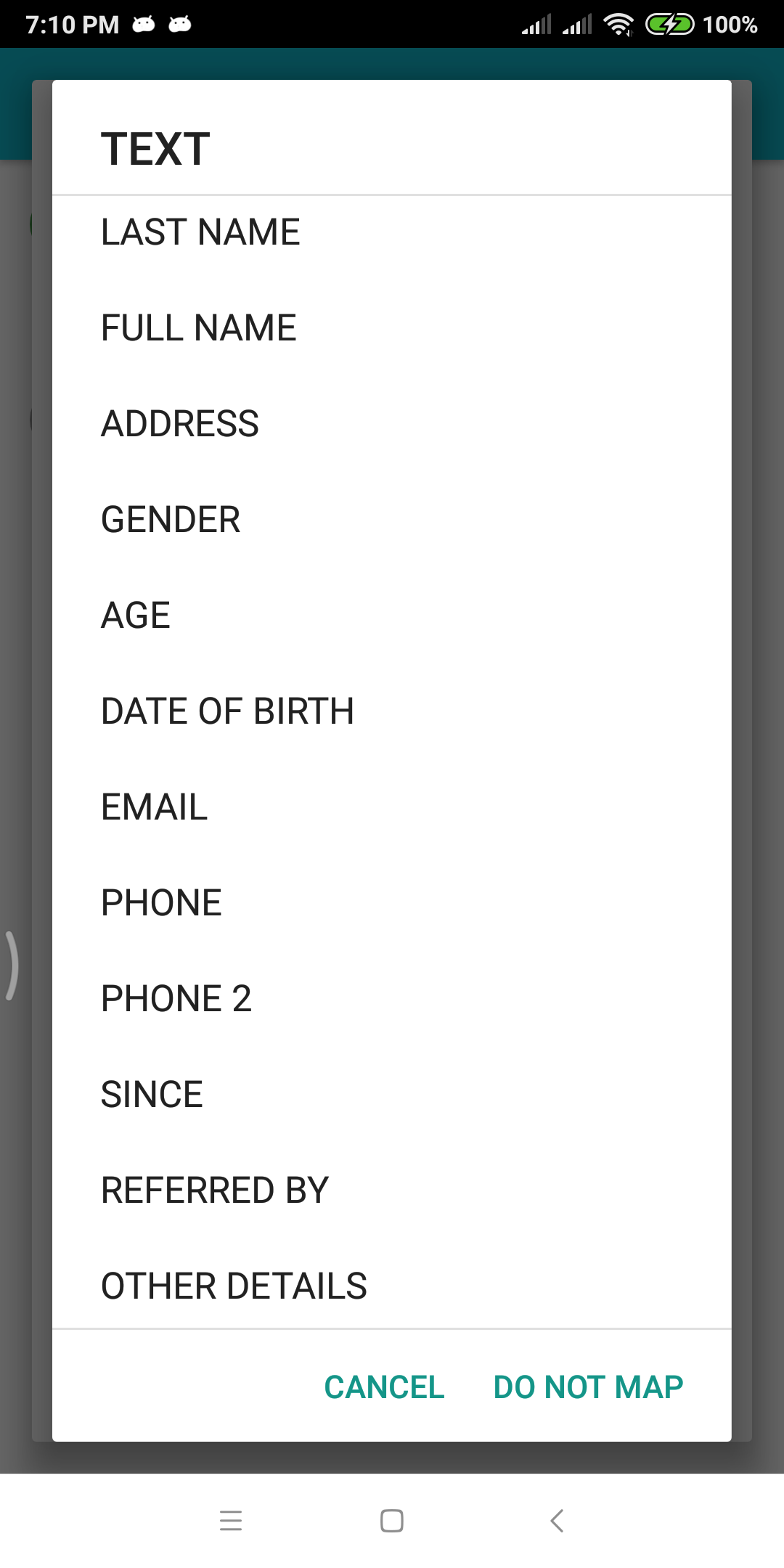Viewport: 784px width, 1568px height.
Task: Choose PHONE 2 from the list
Action: [x=391, y=999]
